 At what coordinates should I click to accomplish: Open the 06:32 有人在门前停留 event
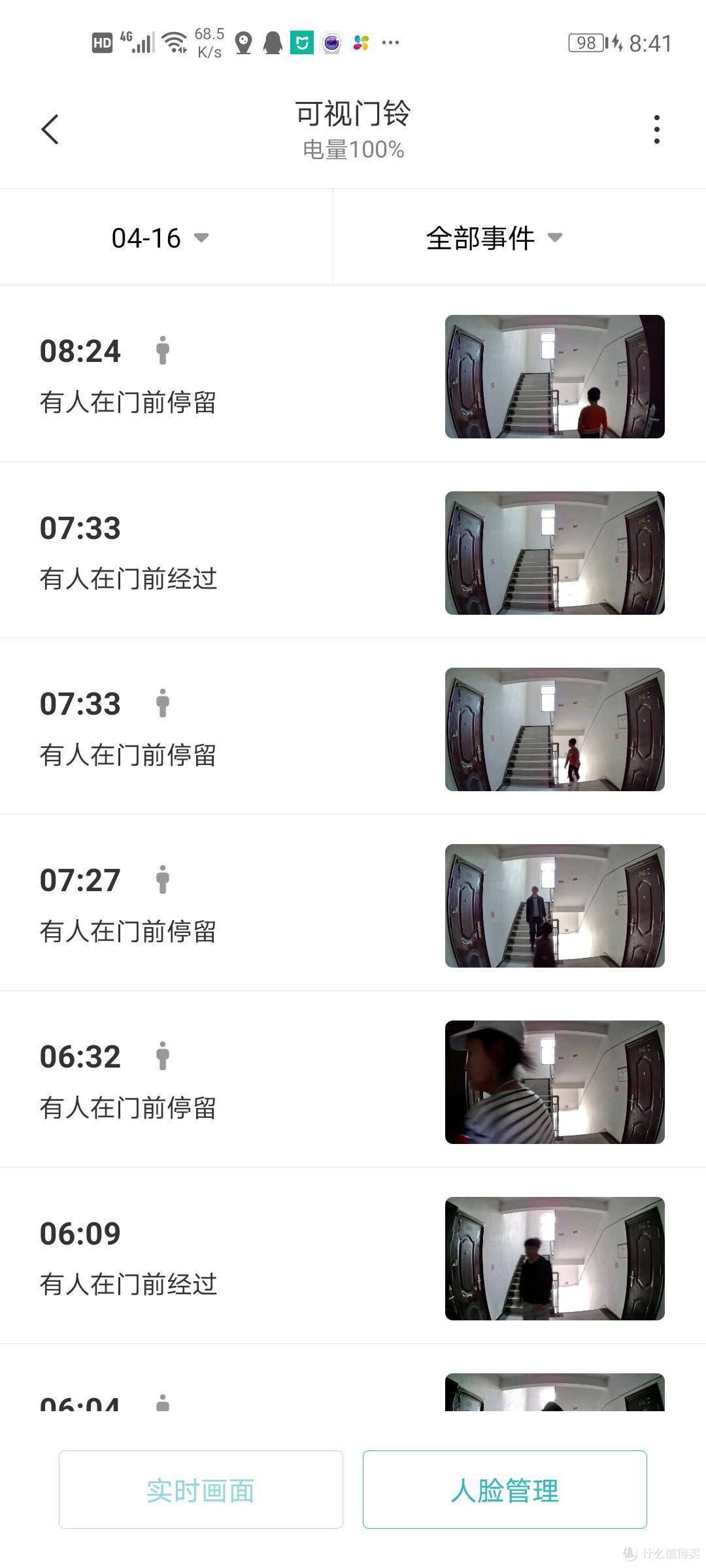point(353,1081)
